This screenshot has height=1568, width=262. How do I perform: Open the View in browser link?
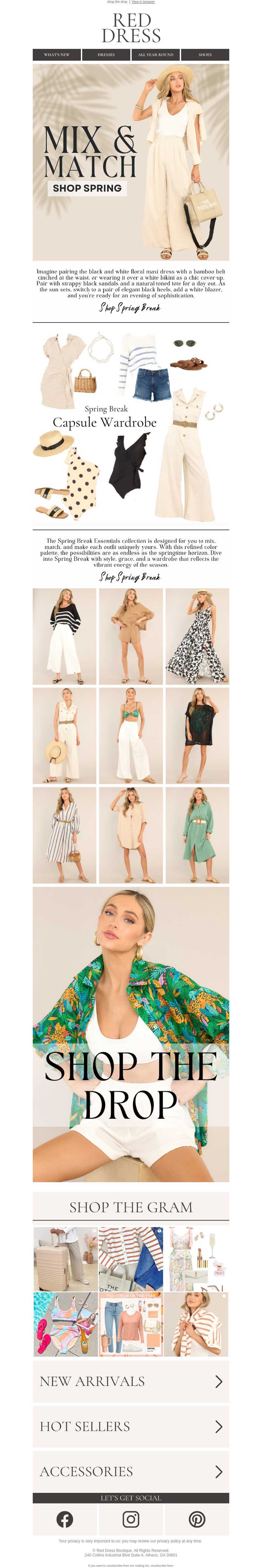pos(143,2)
